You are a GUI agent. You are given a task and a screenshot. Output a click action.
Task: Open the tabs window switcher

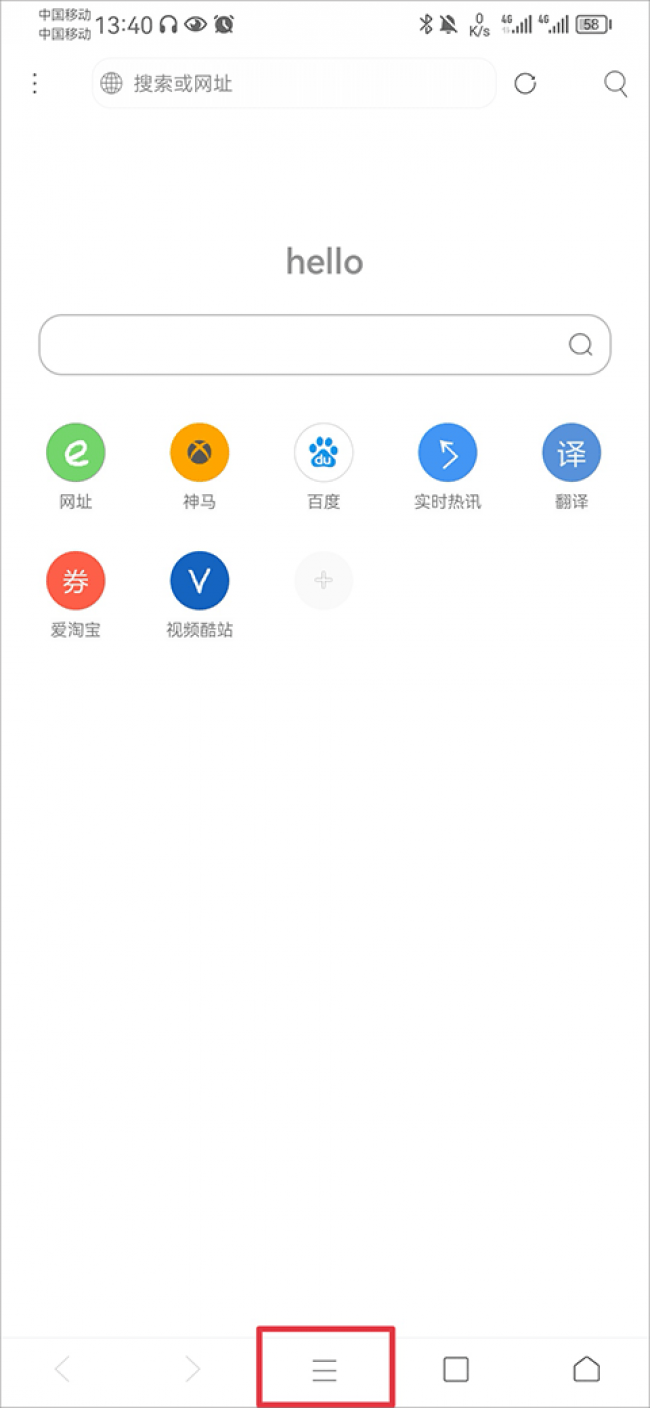[456, 1369]
